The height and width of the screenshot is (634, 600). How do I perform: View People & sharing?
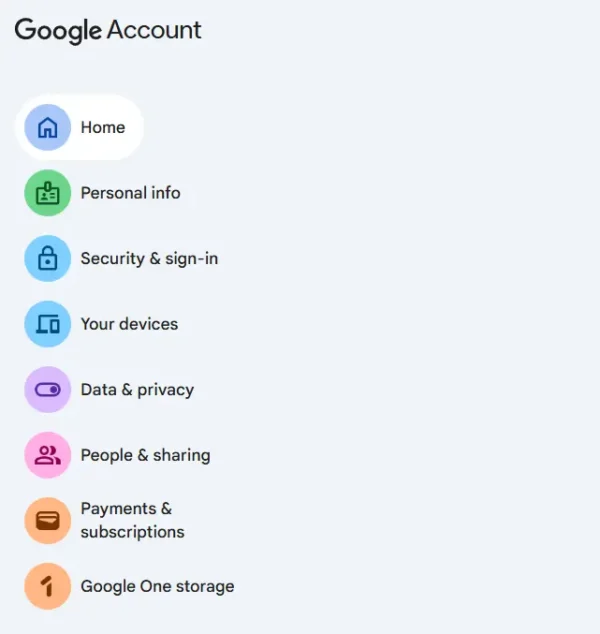(145, 455)
